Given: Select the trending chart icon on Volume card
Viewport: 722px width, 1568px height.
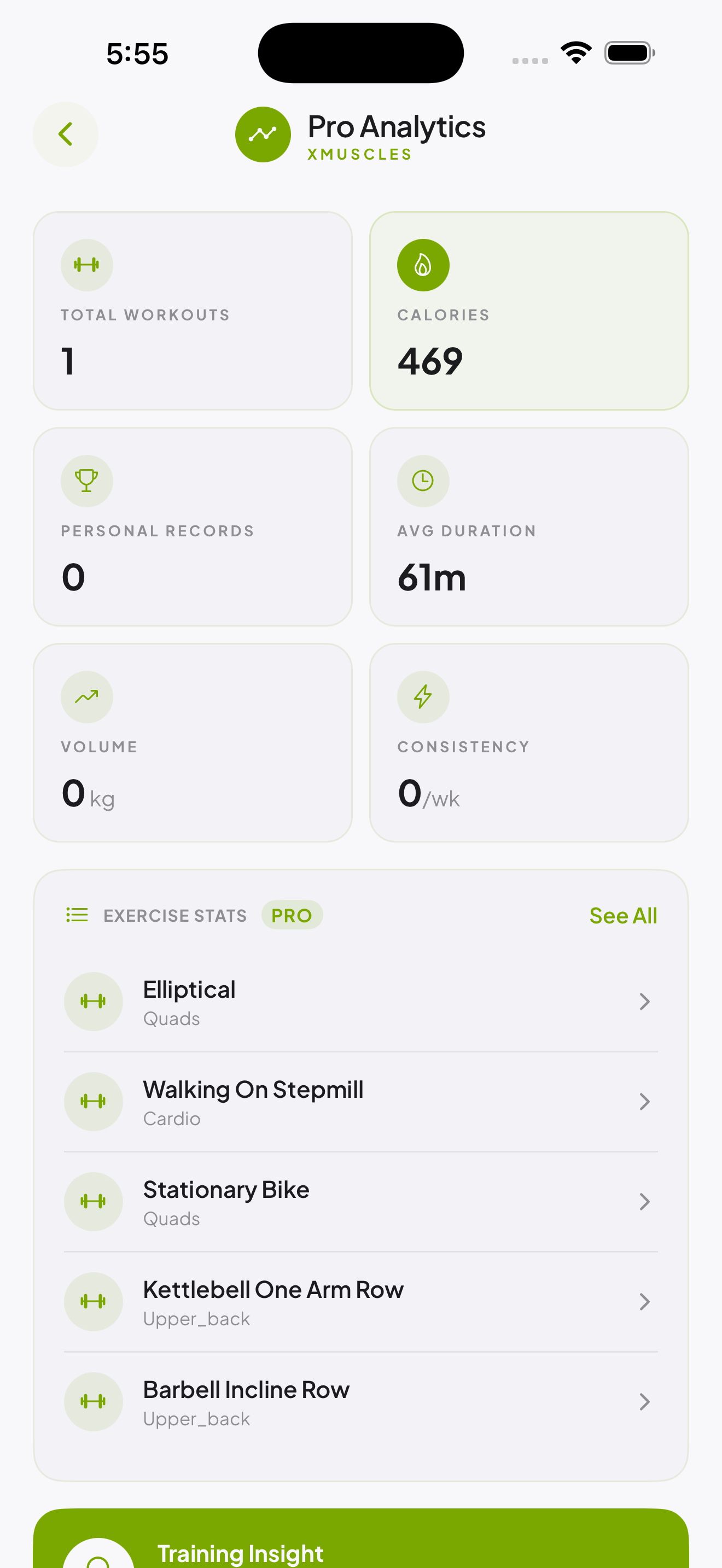Looking at the screenshot, I should (86, 697).
